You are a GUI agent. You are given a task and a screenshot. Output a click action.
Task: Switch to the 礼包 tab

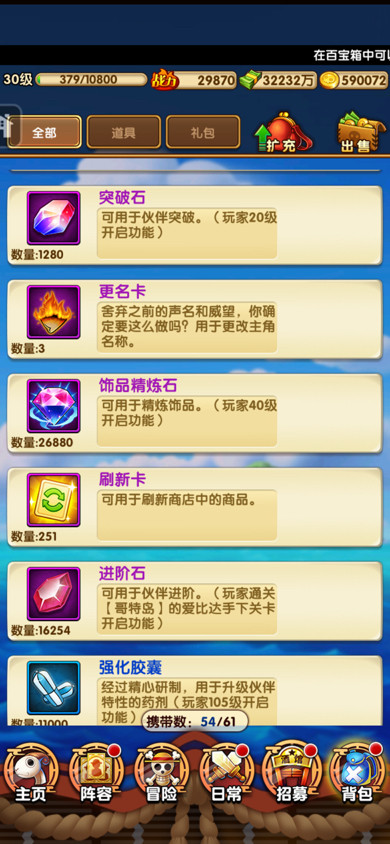tap(203, 132)
